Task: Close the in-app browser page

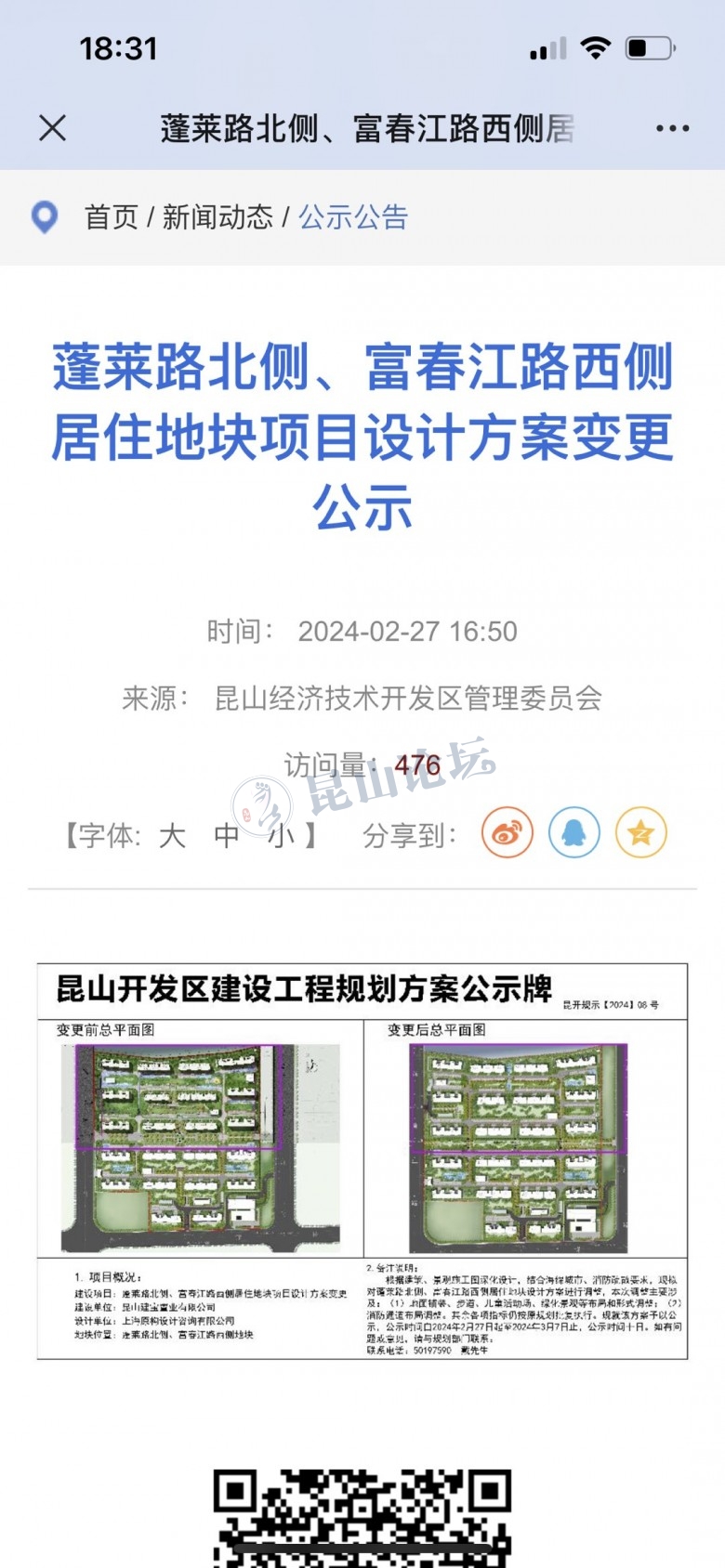Action: (53, 128)
